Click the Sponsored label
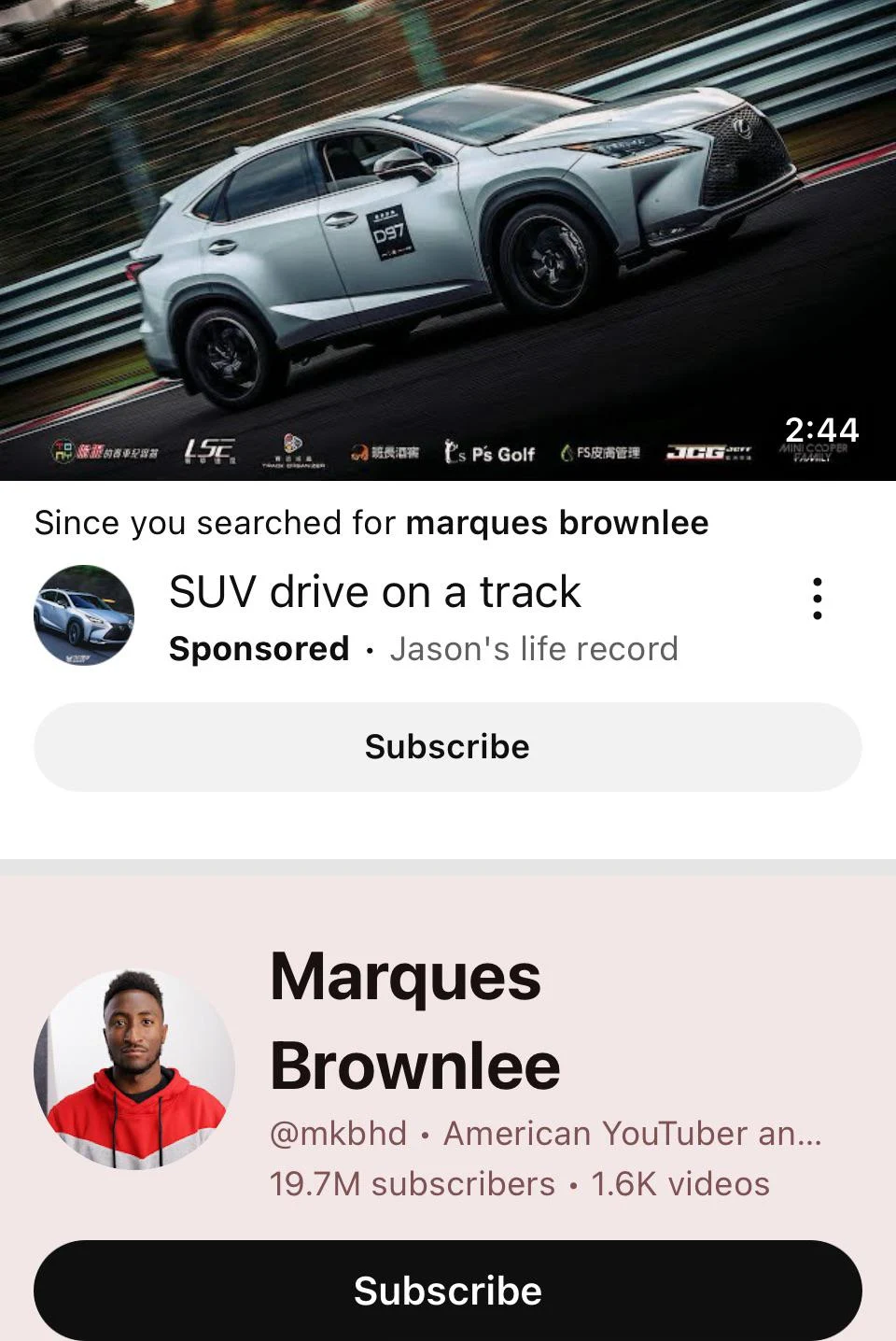The image size is (896, 1341). point(258,648)
